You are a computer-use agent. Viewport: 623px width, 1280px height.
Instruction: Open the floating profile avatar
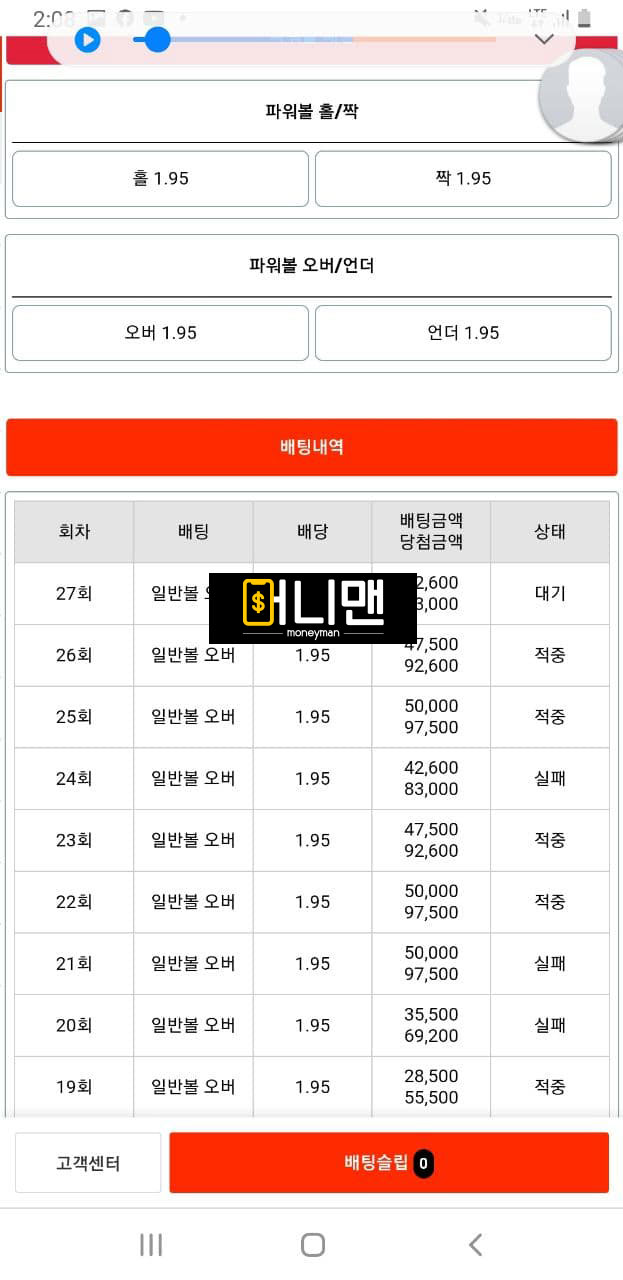pos(583,97)
